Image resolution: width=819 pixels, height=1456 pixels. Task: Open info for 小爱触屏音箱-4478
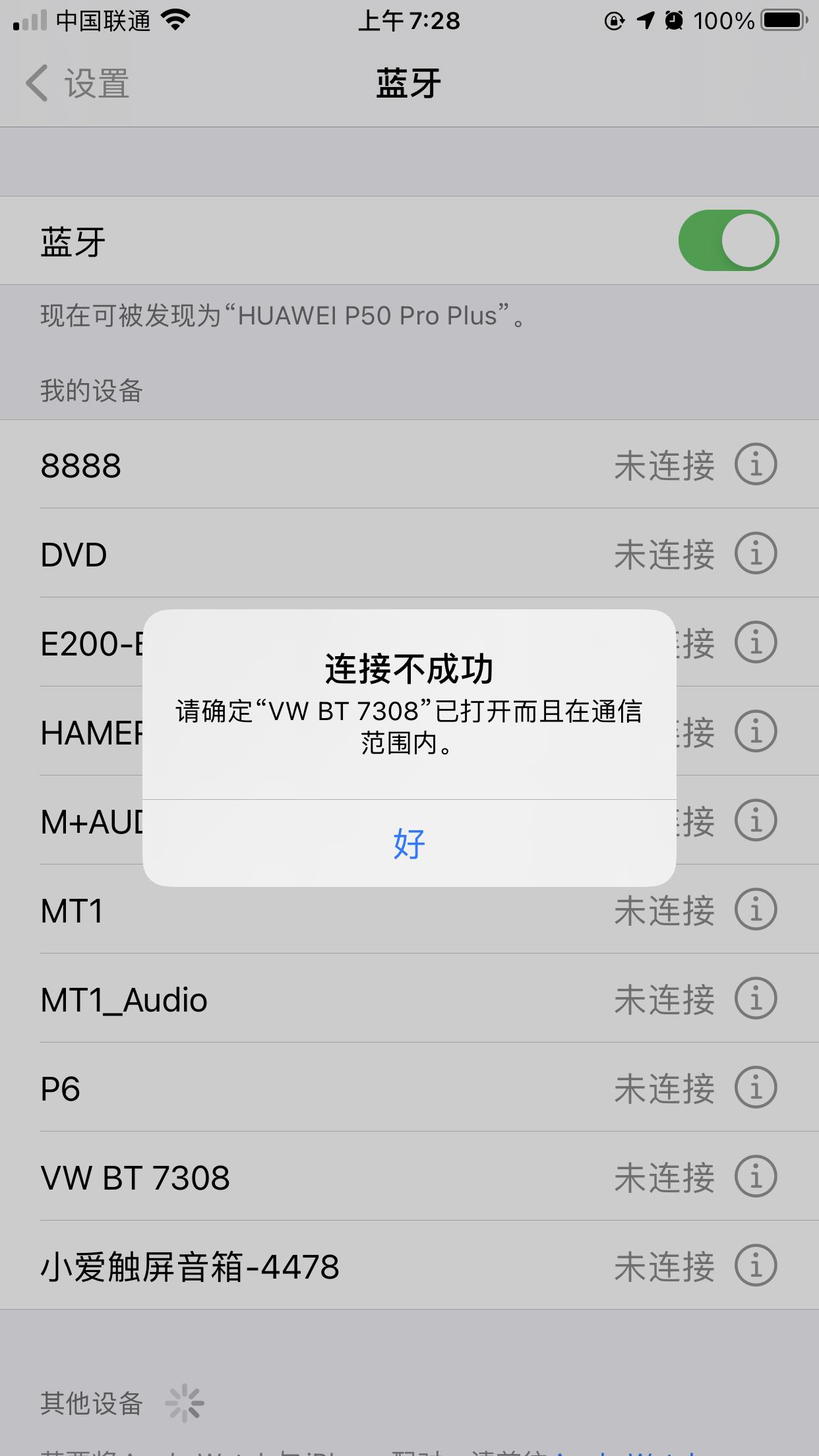click(756, 1266)
